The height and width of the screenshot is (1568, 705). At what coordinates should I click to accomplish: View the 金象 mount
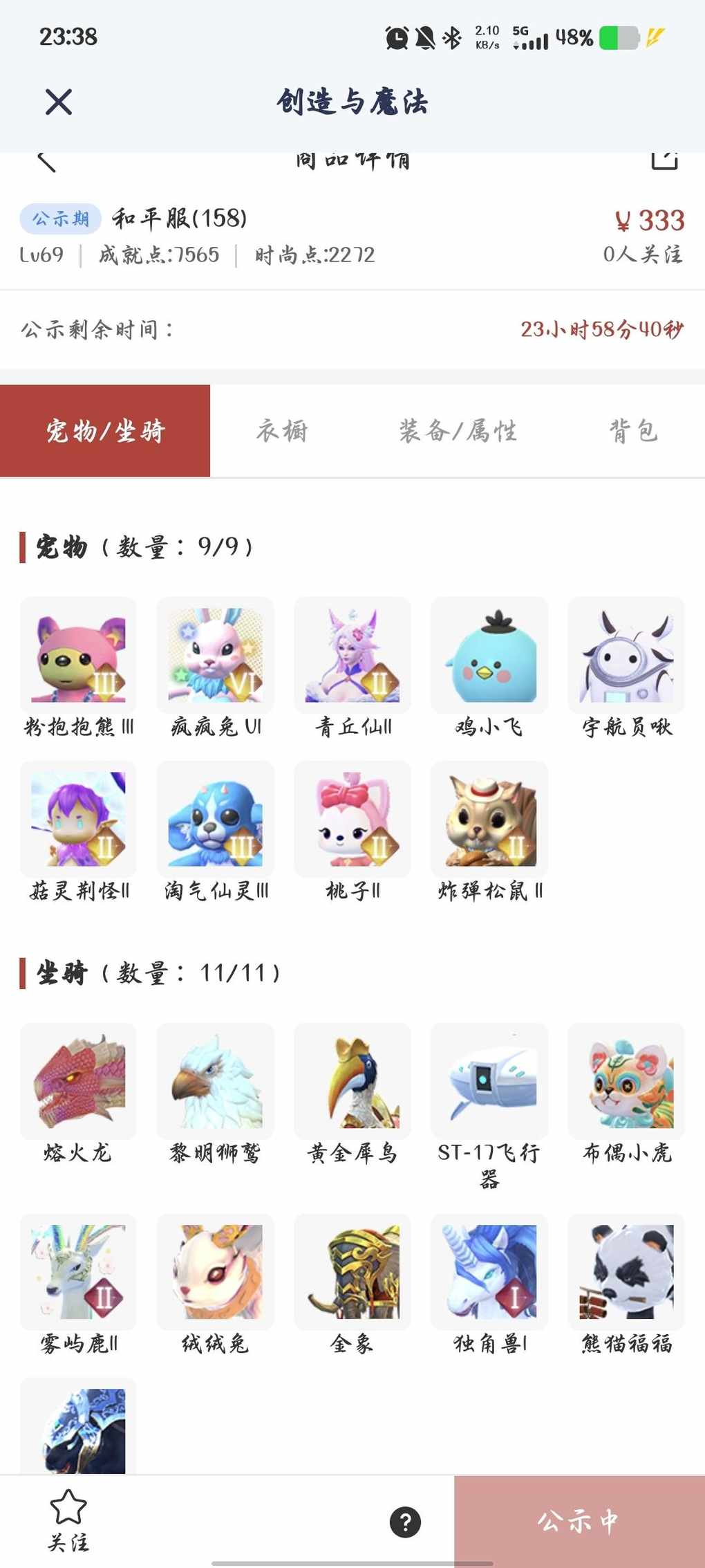tap(352, 1272)
